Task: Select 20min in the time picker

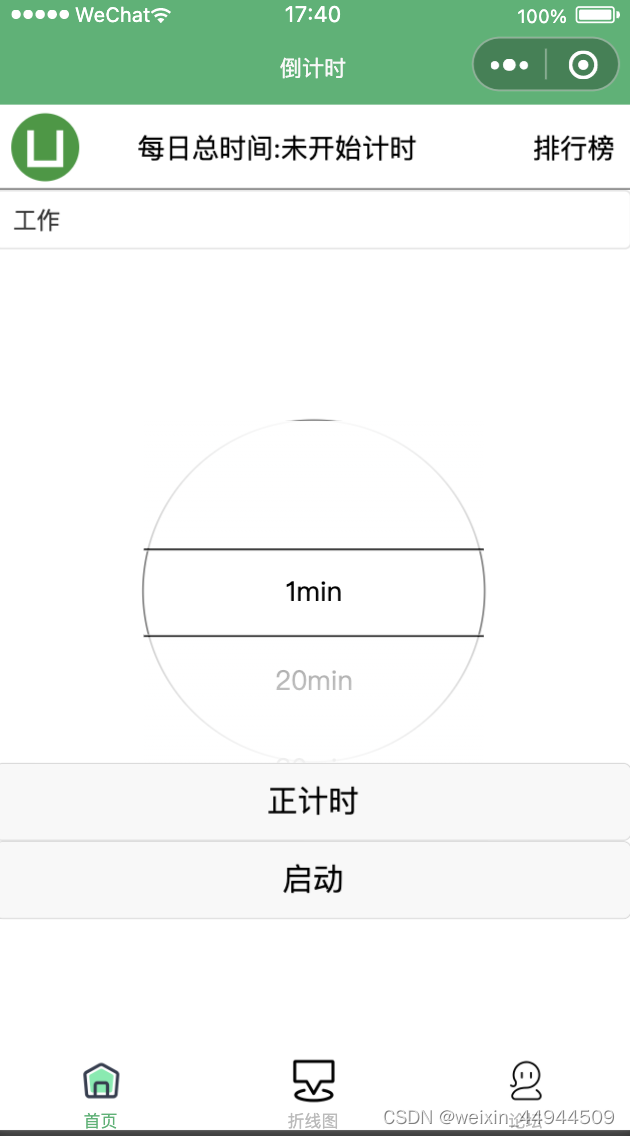Action: [314, 681]
